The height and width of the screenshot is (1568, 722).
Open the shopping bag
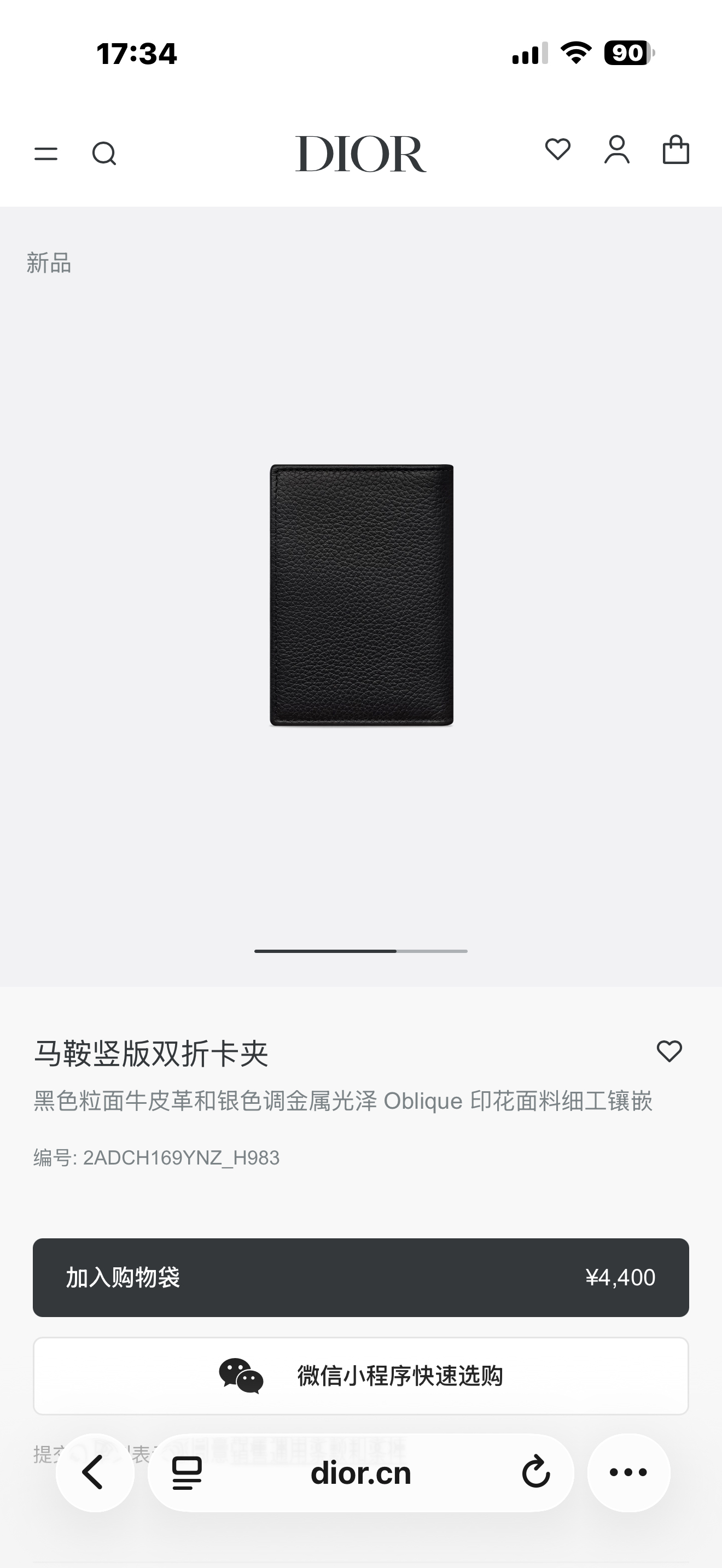tap(676, 150)
